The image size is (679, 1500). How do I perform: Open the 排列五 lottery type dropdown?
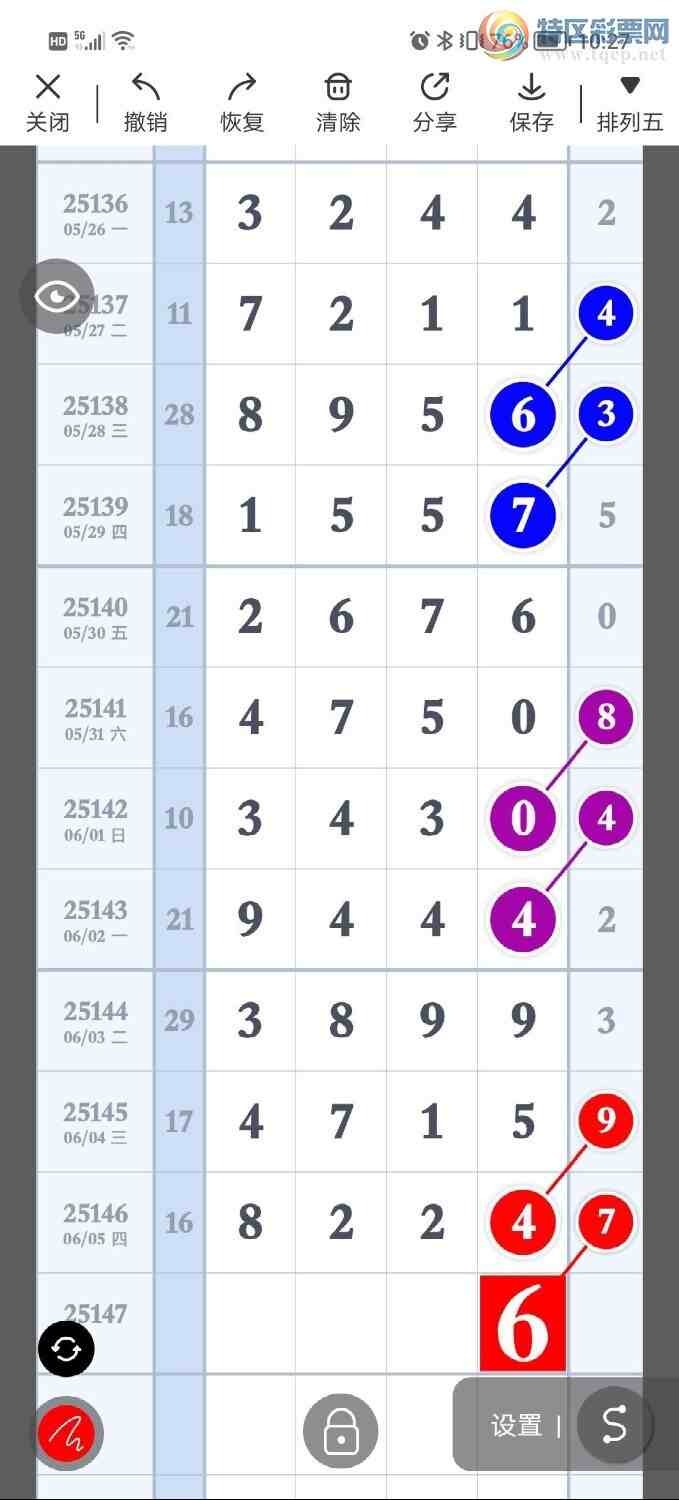tap(630, 103)
